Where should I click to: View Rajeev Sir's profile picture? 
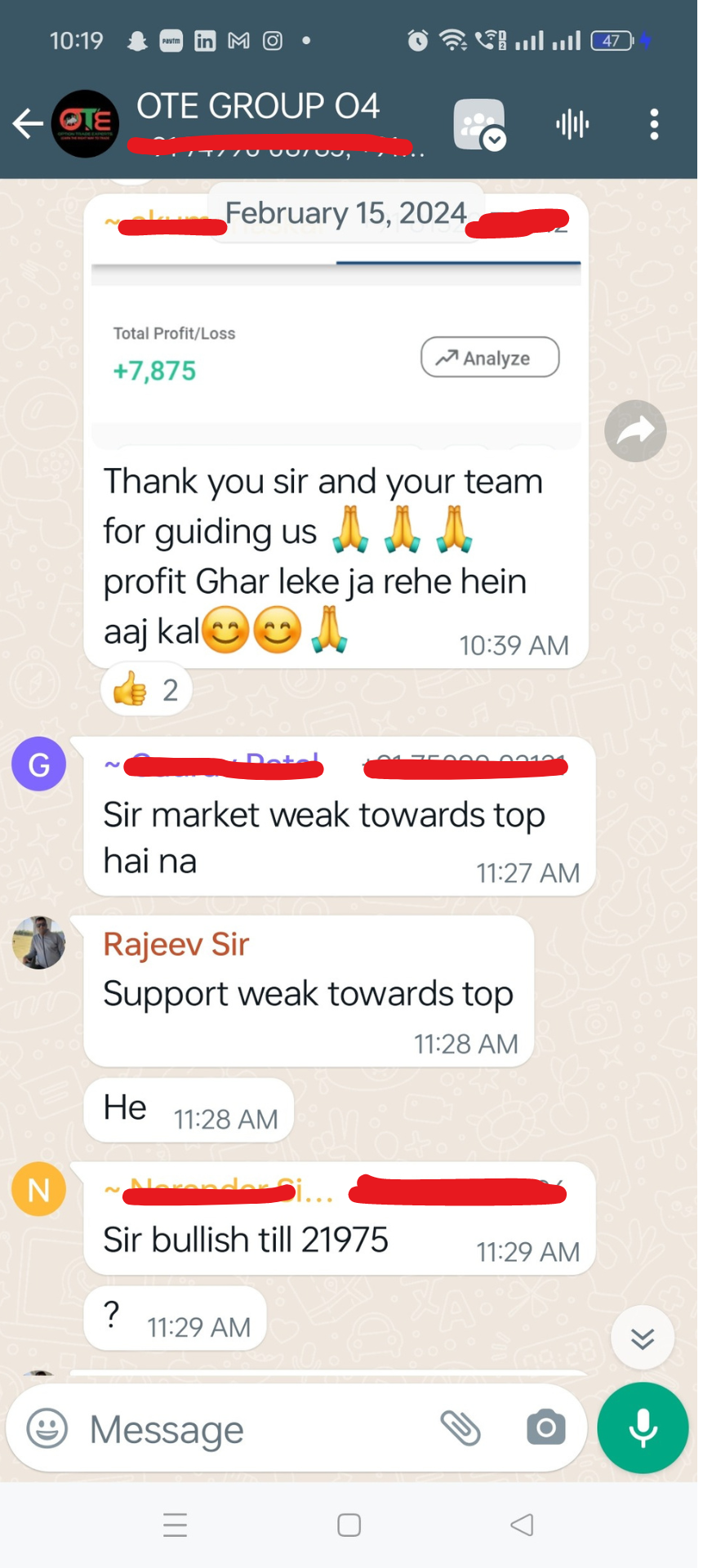pos(38,942)
